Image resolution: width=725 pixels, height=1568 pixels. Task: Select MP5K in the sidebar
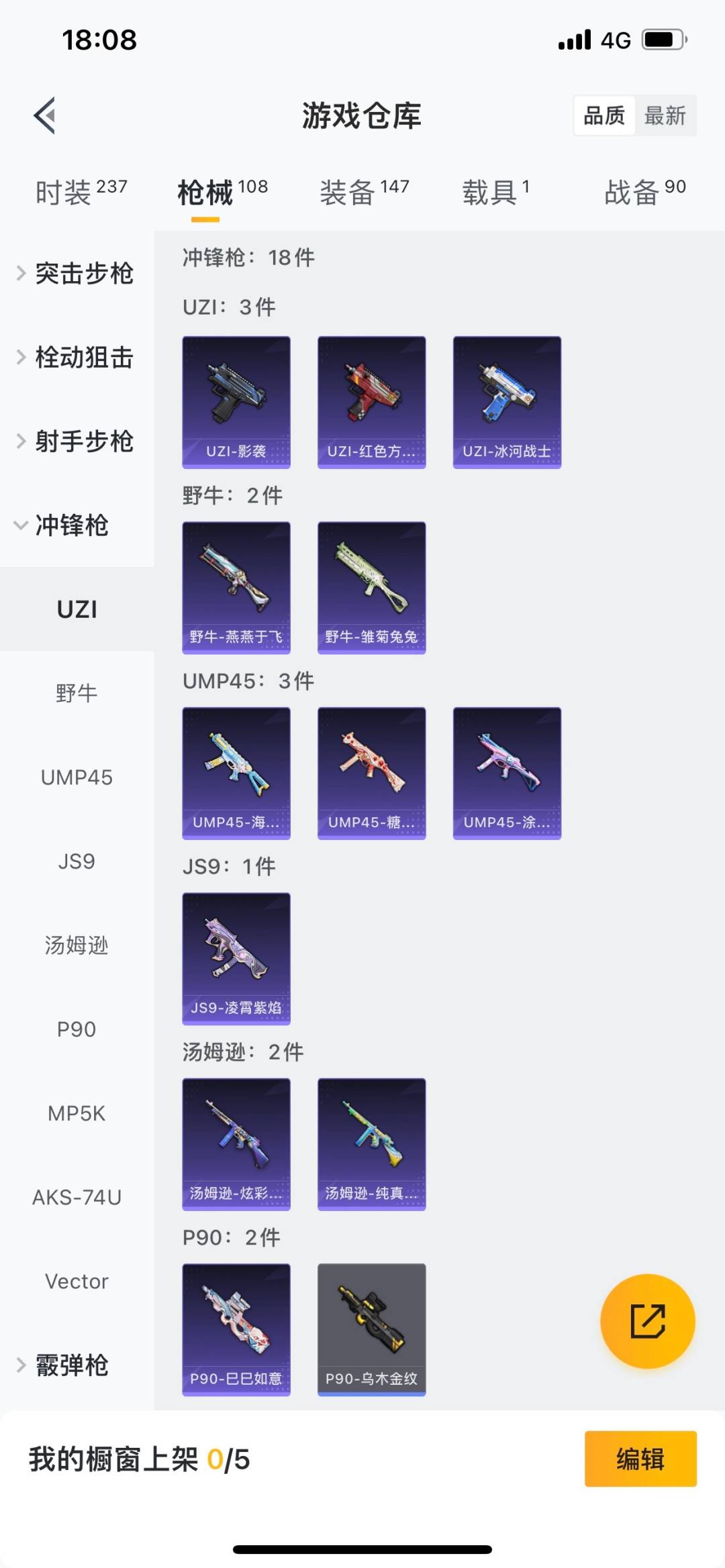[77, 1114]
